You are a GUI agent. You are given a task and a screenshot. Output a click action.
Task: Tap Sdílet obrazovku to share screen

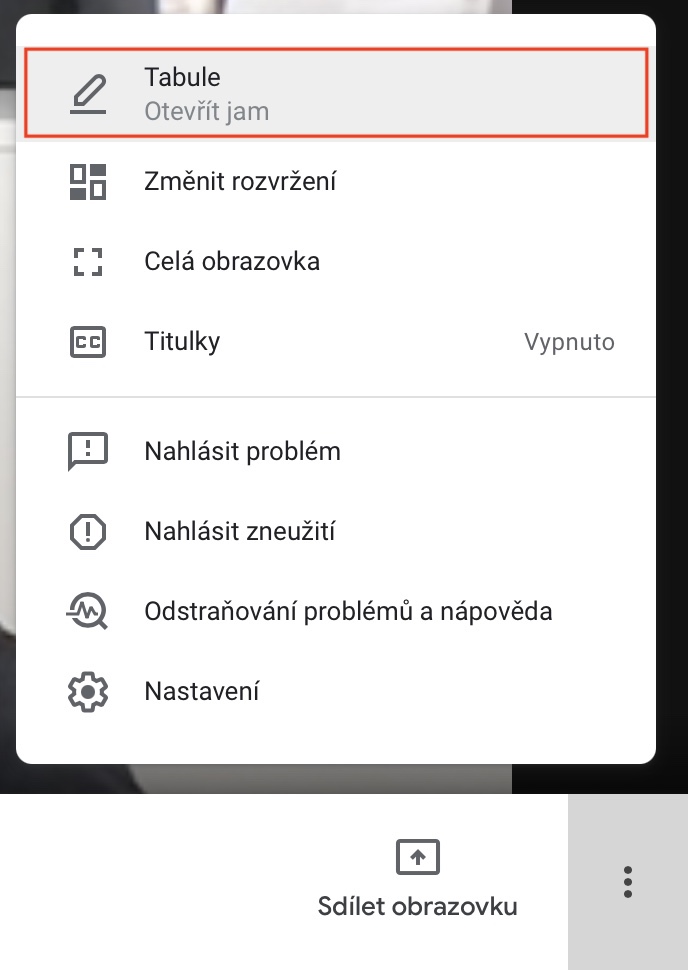[417, 881]
